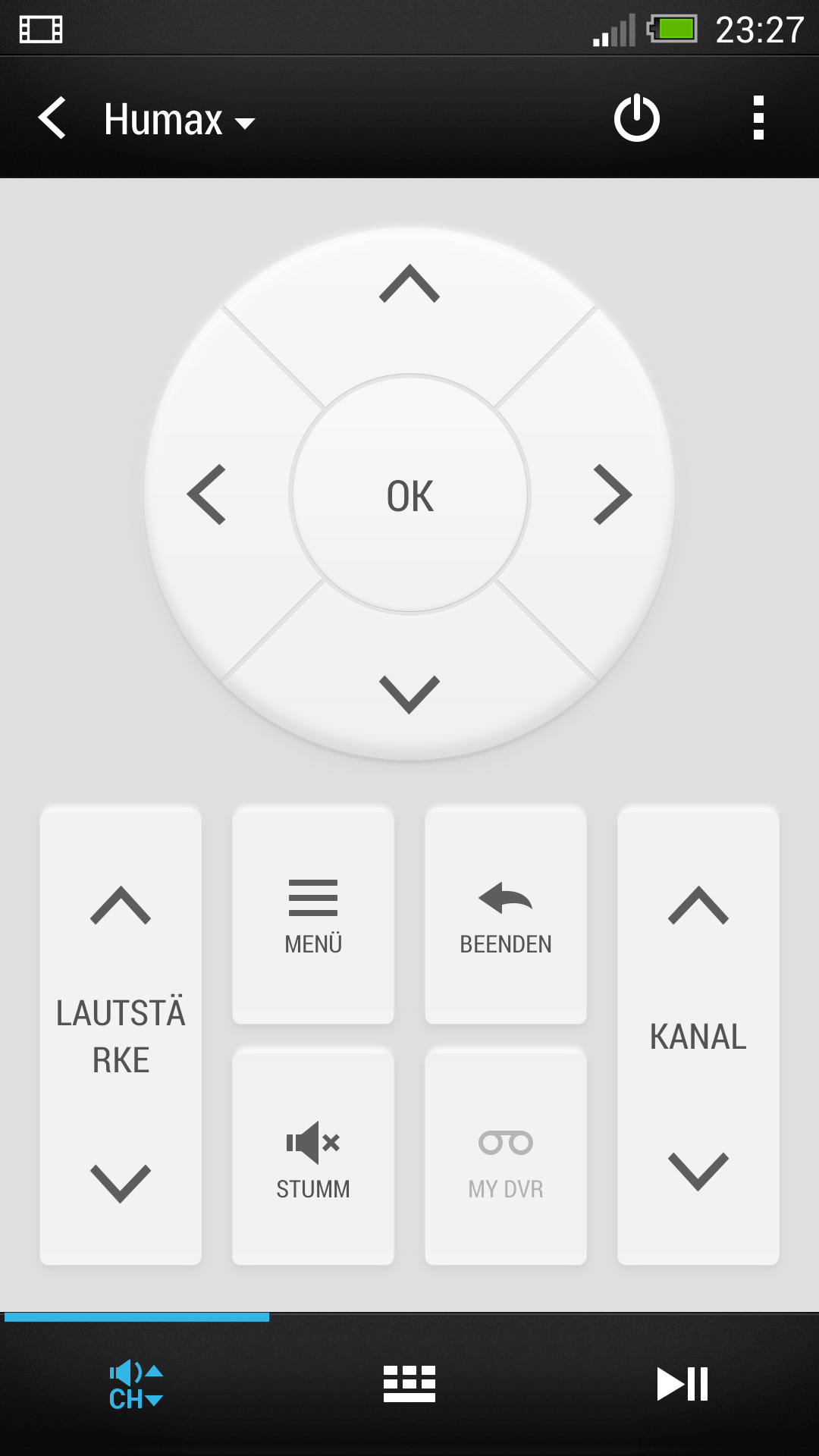819x1456 pixels.
Task: Go back using the header arrow
Action: [52, 118]
